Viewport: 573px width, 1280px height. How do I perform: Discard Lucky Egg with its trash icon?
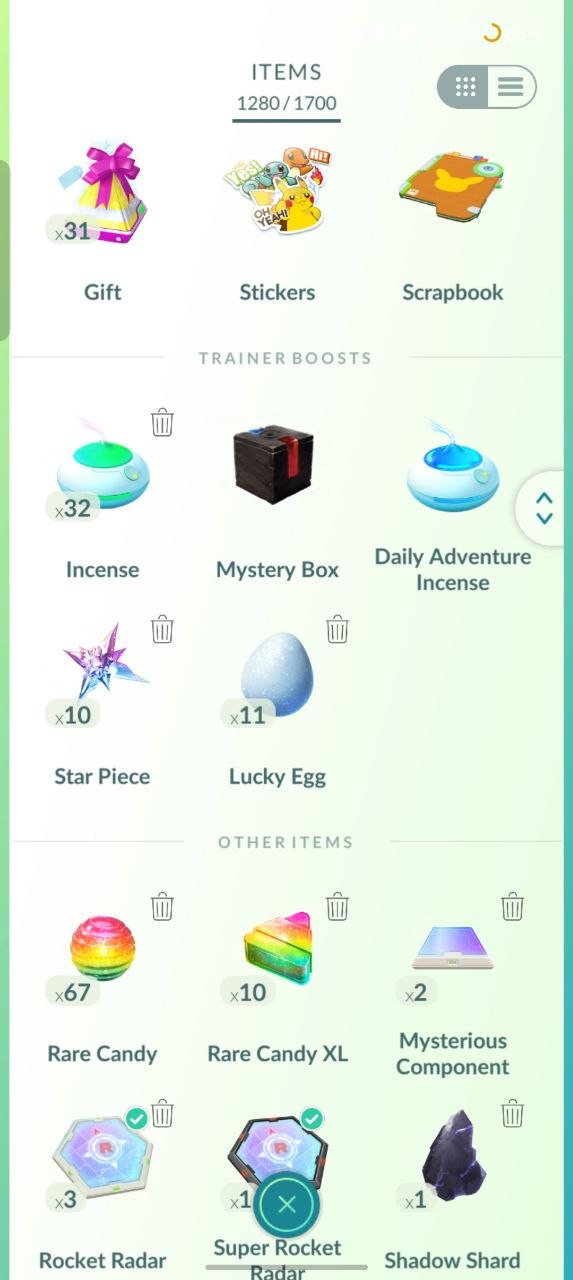(337, 629)
